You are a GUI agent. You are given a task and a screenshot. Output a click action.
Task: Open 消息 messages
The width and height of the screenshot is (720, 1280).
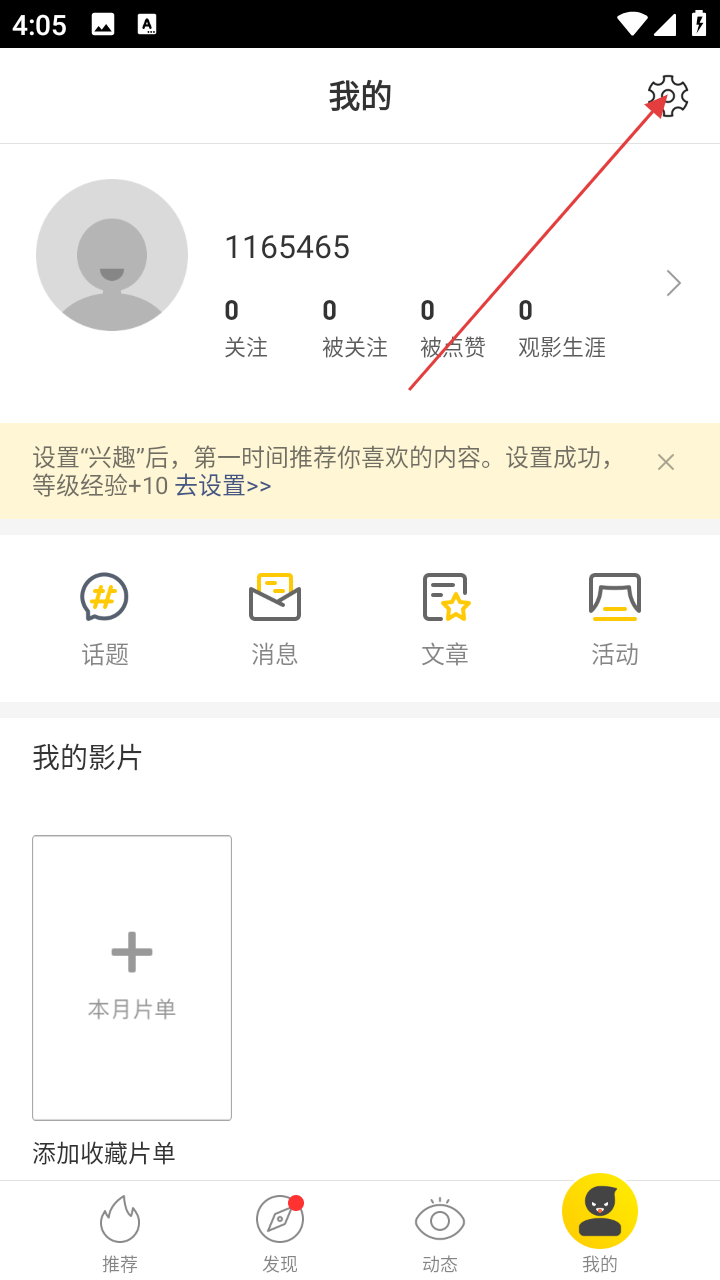(x=275, y=619)
